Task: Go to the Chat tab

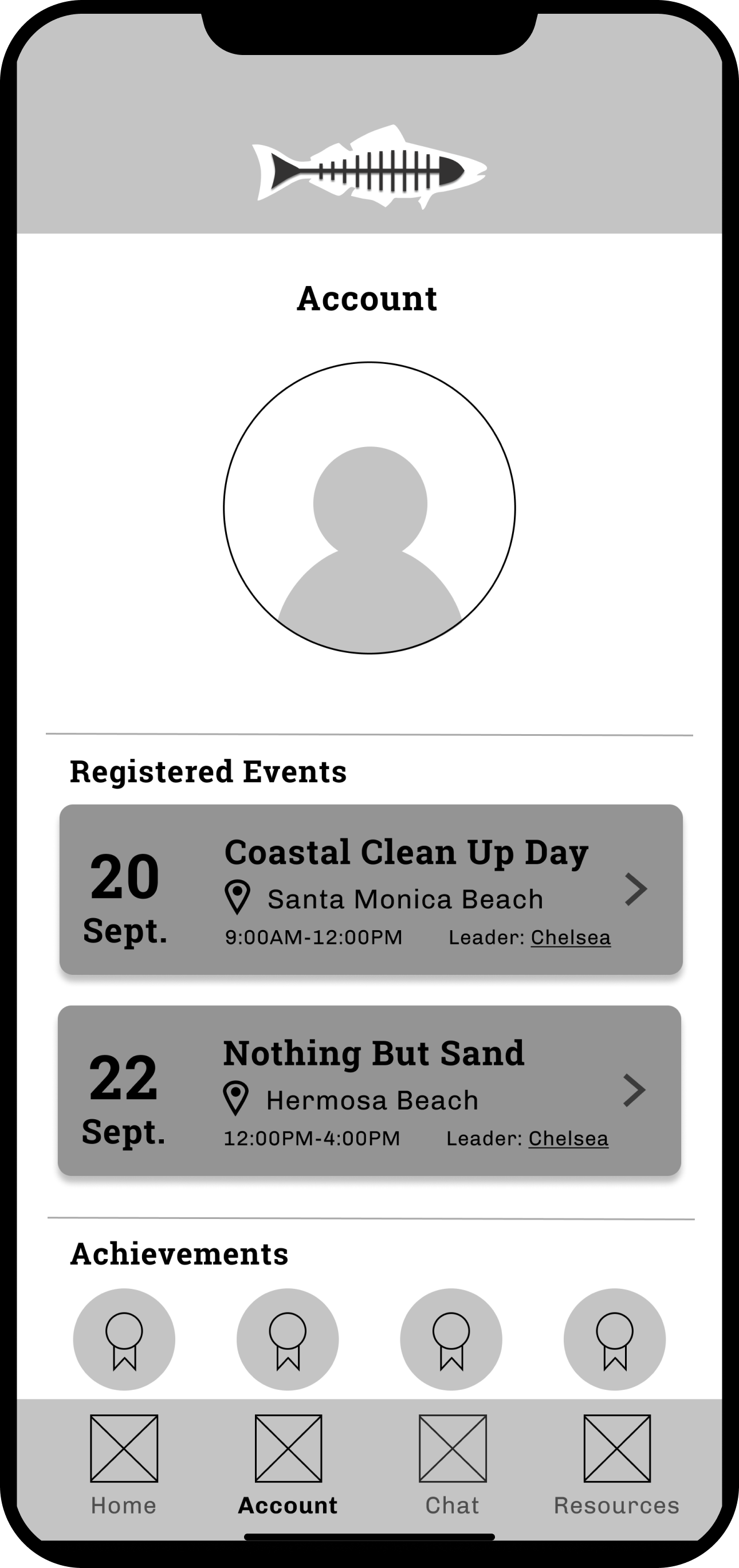Action: (453, 1464)
